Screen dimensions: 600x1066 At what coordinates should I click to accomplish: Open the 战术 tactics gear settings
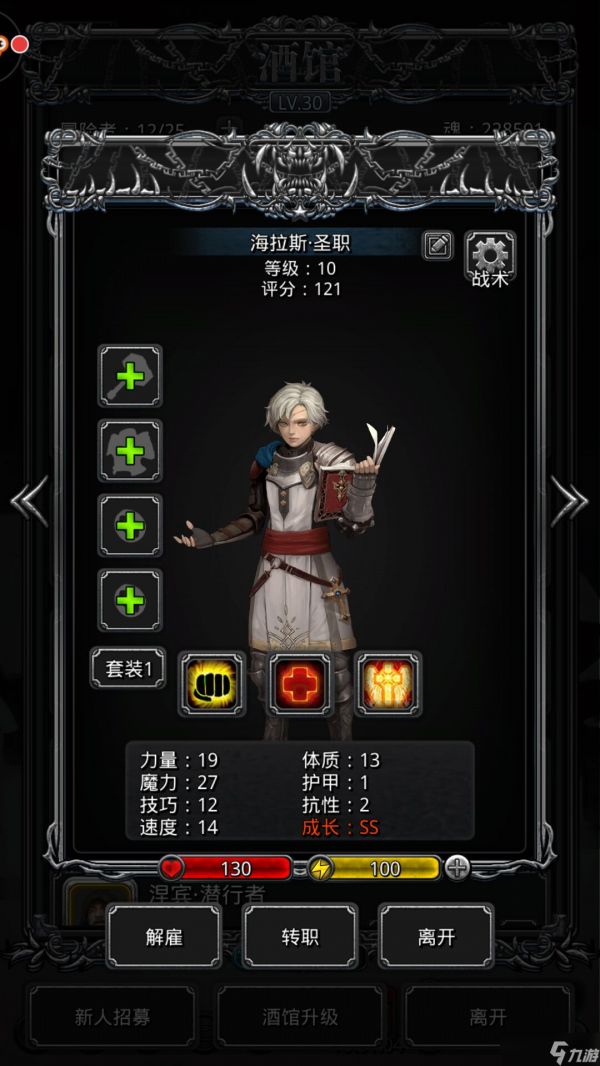coord(490,258)
